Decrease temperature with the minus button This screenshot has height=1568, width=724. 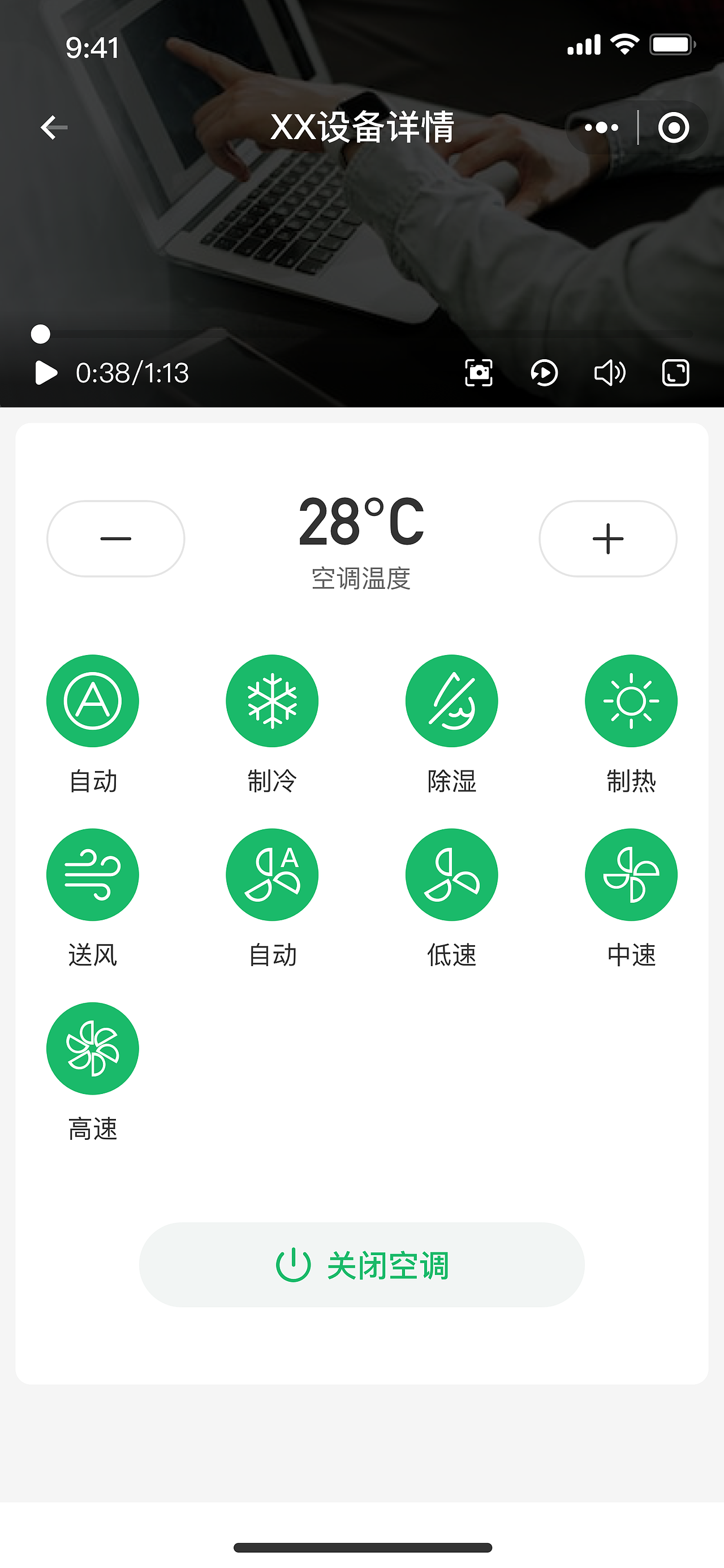[x=116, y=539]
